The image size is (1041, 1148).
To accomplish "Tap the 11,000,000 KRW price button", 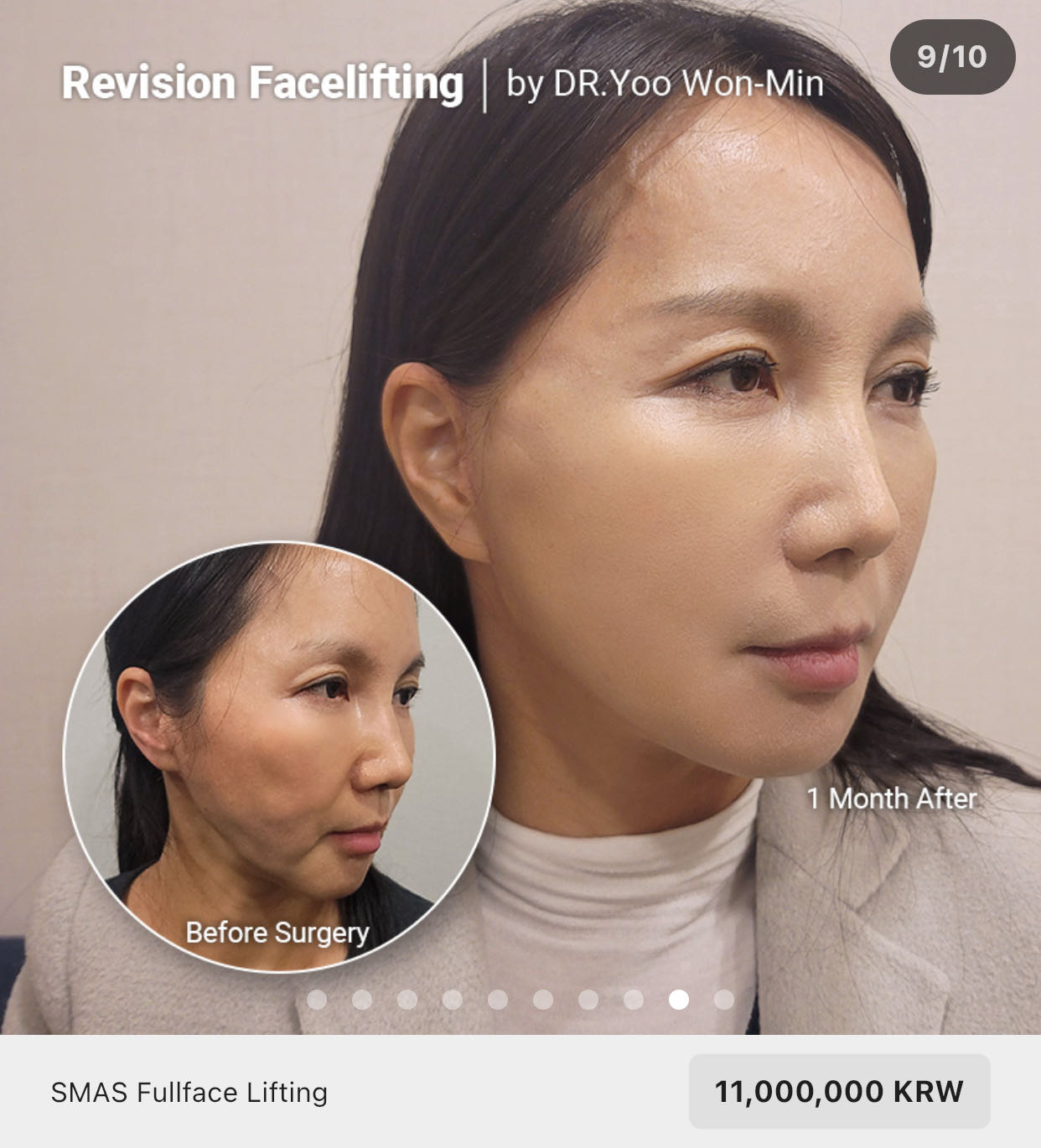I will click(839, 1091).
